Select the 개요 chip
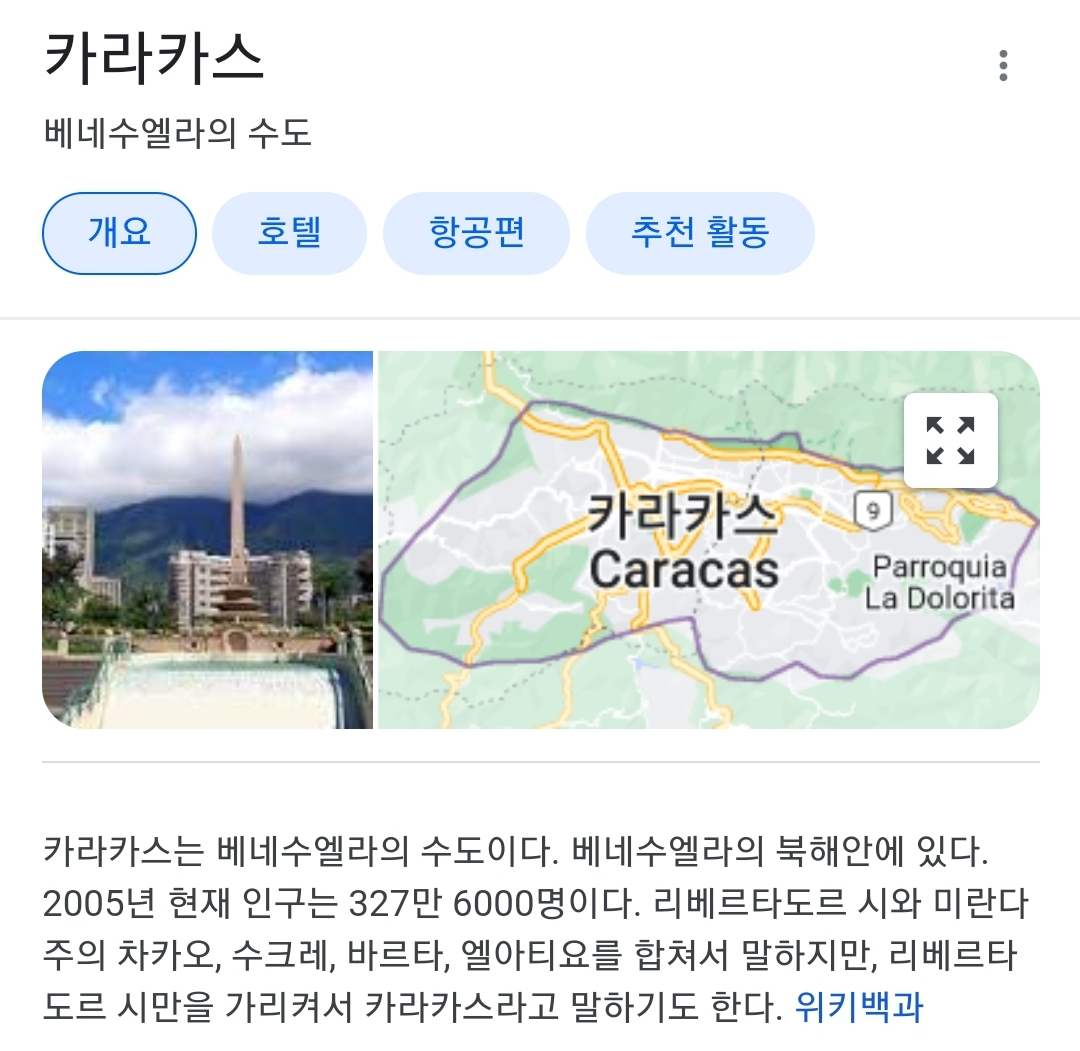The width and height of the screenshot is (1080, 1051). coord(119,233)
